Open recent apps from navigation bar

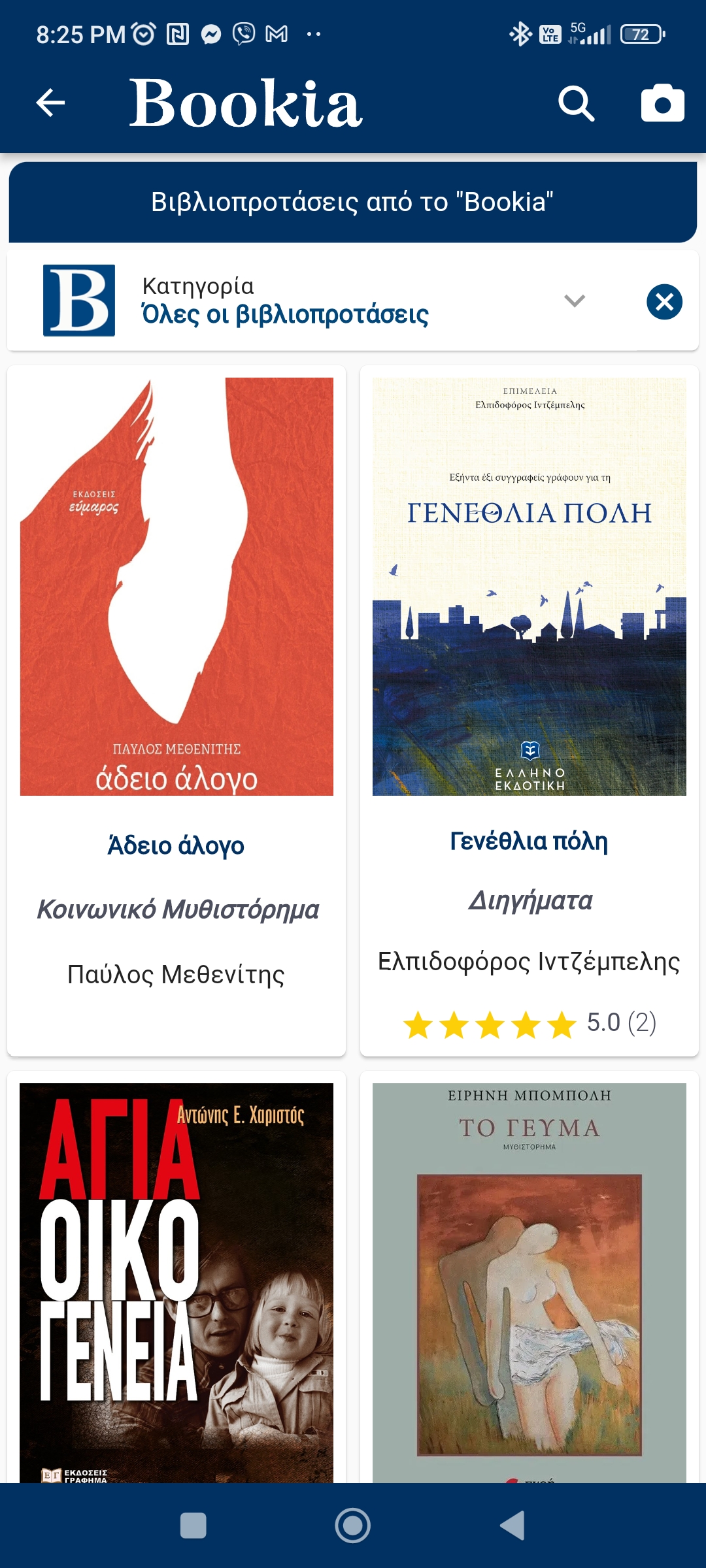pyautogui.click(x=193, y=1526)
